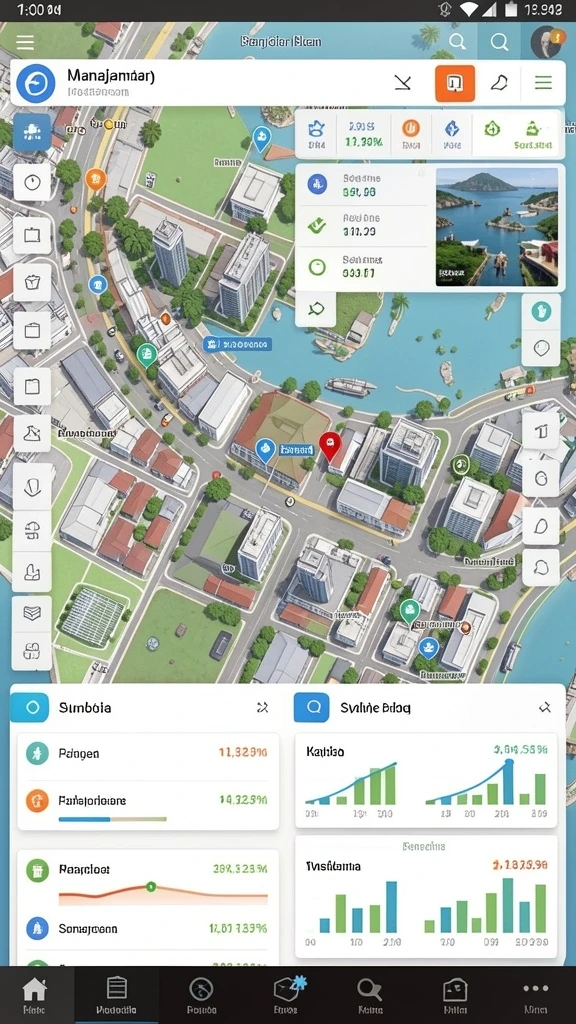Open the Paingen row in Sunbola panel
The image size is (576, 1024).
click(x=148, y=753)
